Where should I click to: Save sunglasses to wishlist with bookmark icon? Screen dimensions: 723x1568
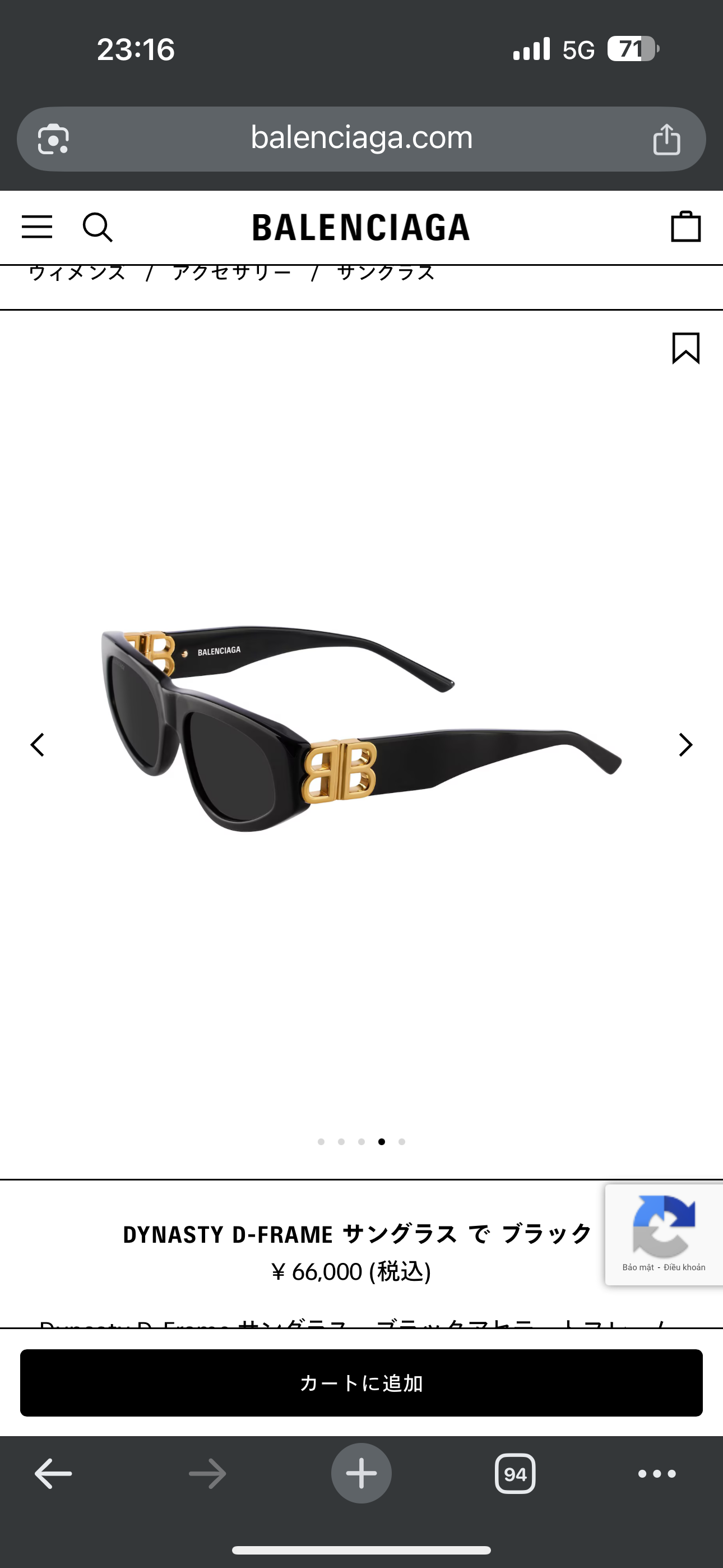coord(685,348)
